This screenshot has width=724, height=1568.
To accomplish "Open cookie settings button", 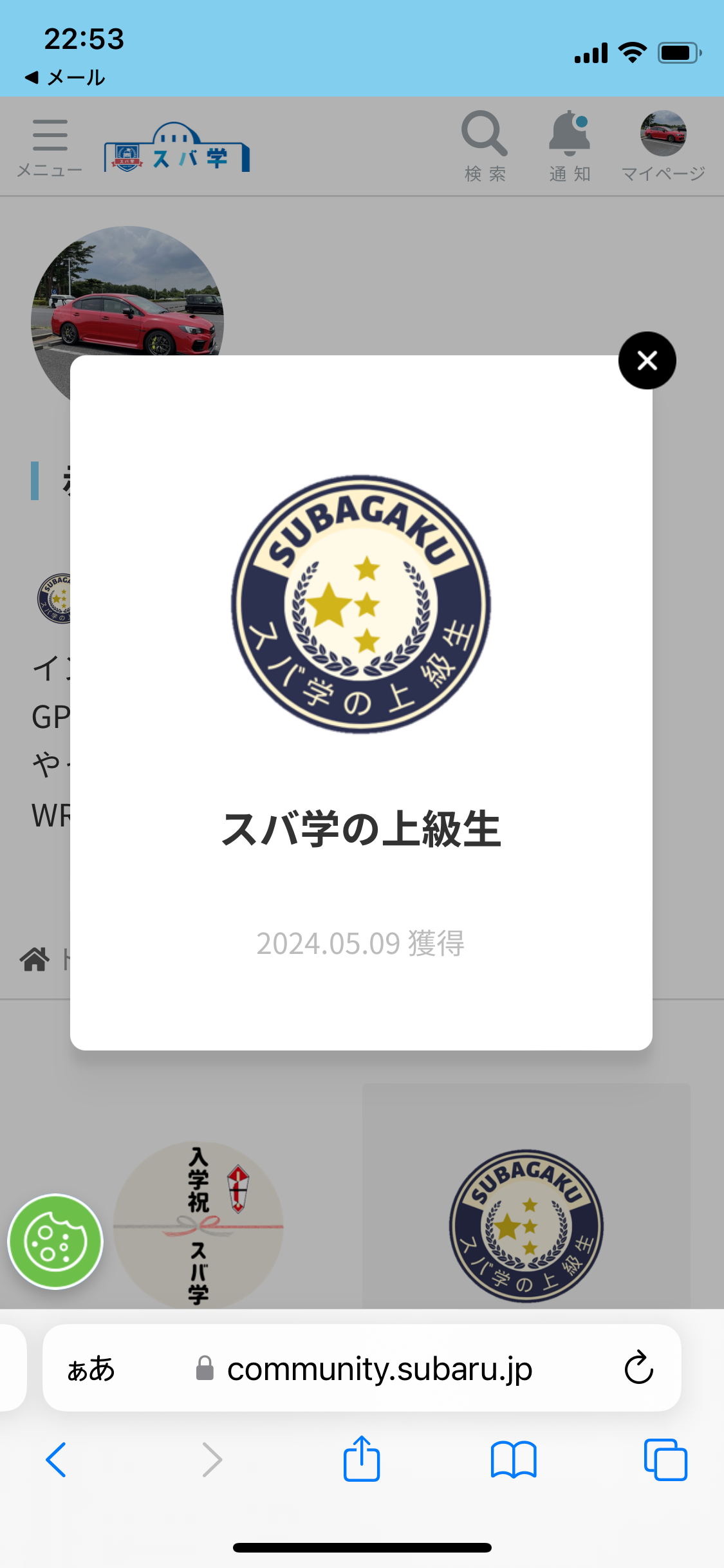I will click(x=55, y=1241).
